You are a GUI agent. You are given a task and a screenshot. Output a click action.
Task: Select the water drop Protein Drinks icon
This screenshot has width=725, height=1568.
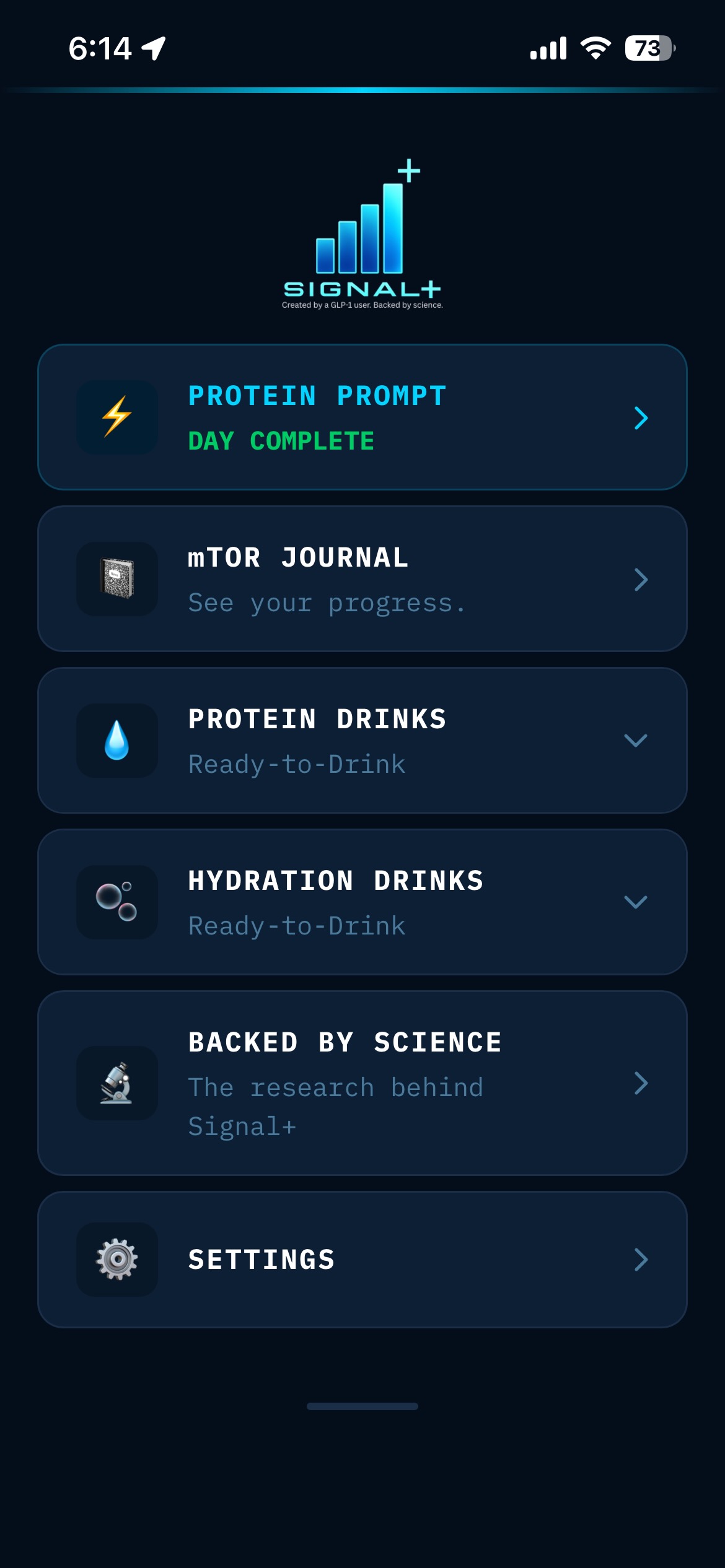pyautogui.click(x=117, y=741)
